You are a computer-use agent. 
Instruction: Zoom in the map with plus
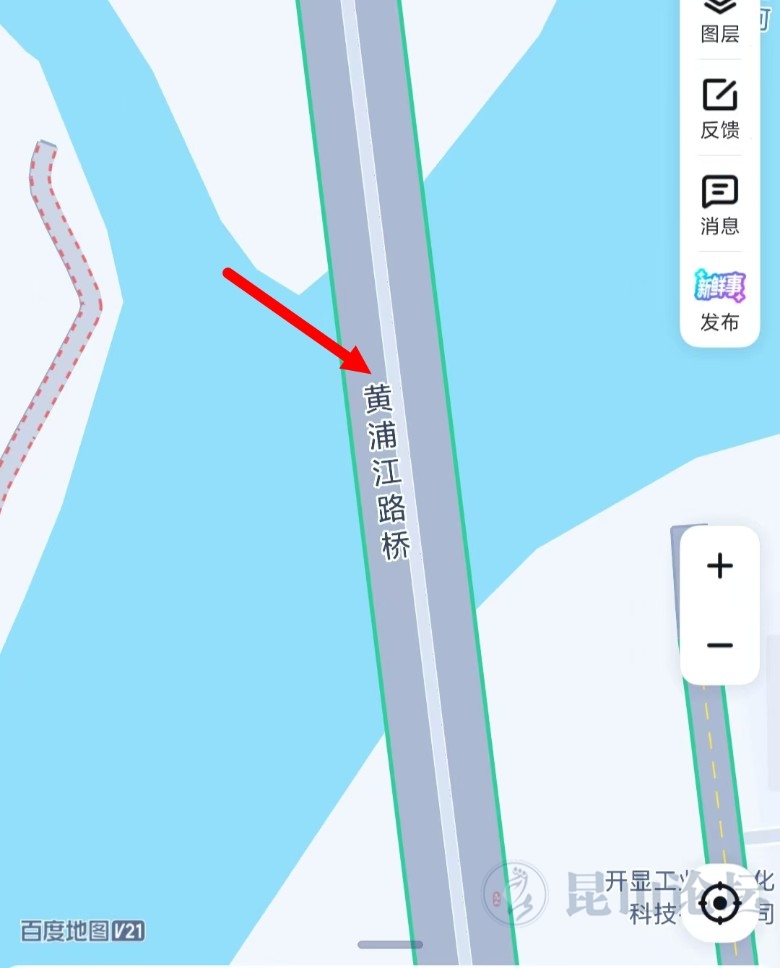[720, 566]
